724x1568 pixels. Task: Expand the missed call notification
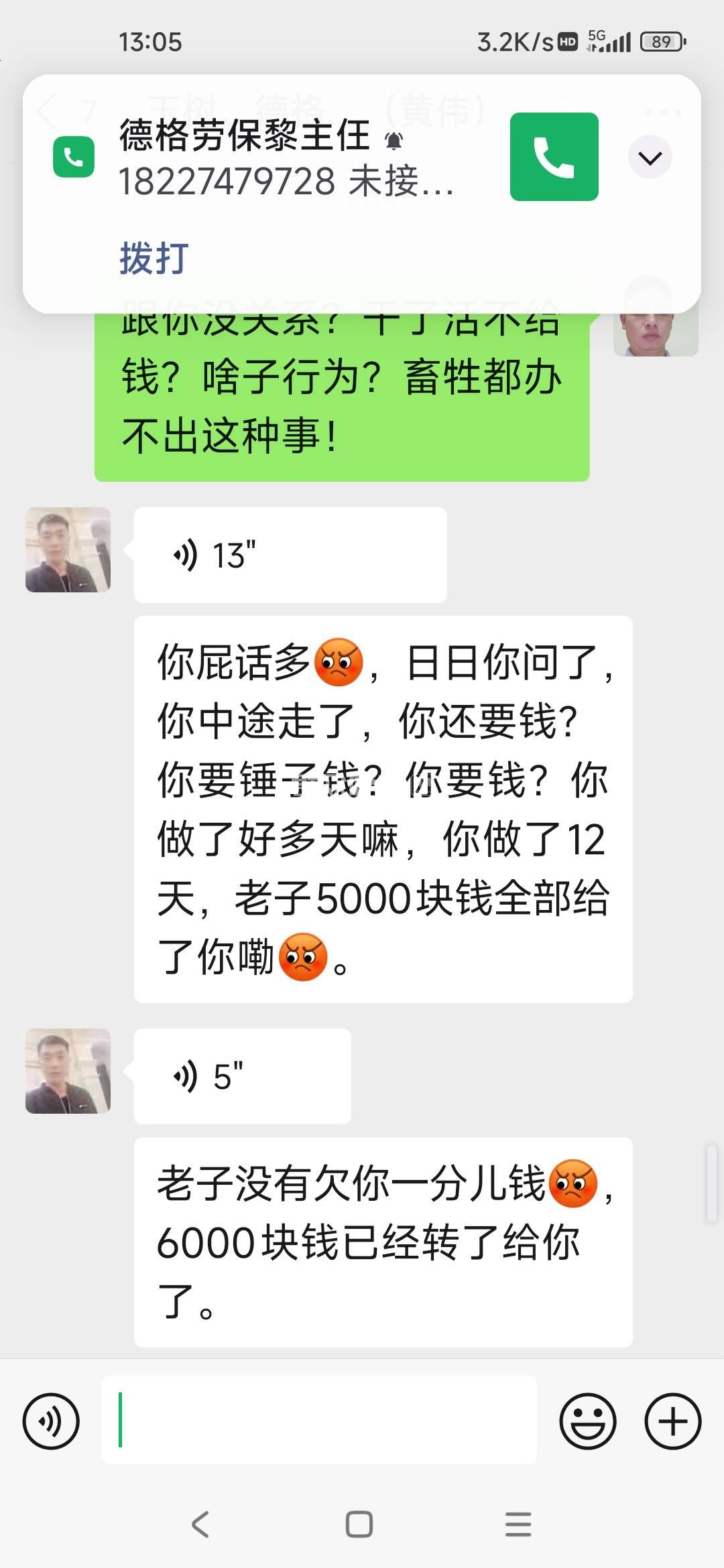[650, 157]
